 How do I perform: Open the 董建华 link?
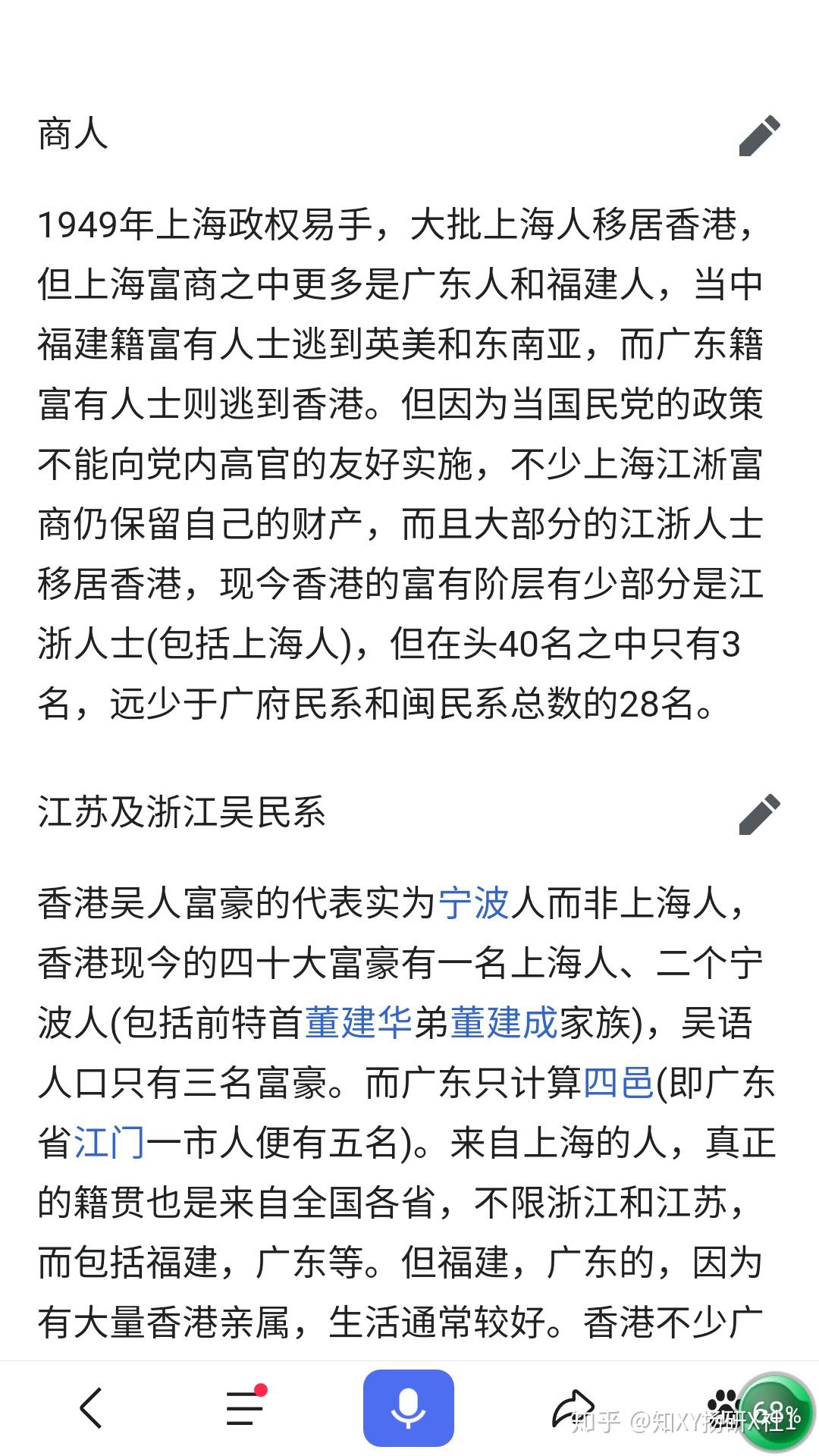(x=359, y=1022)
